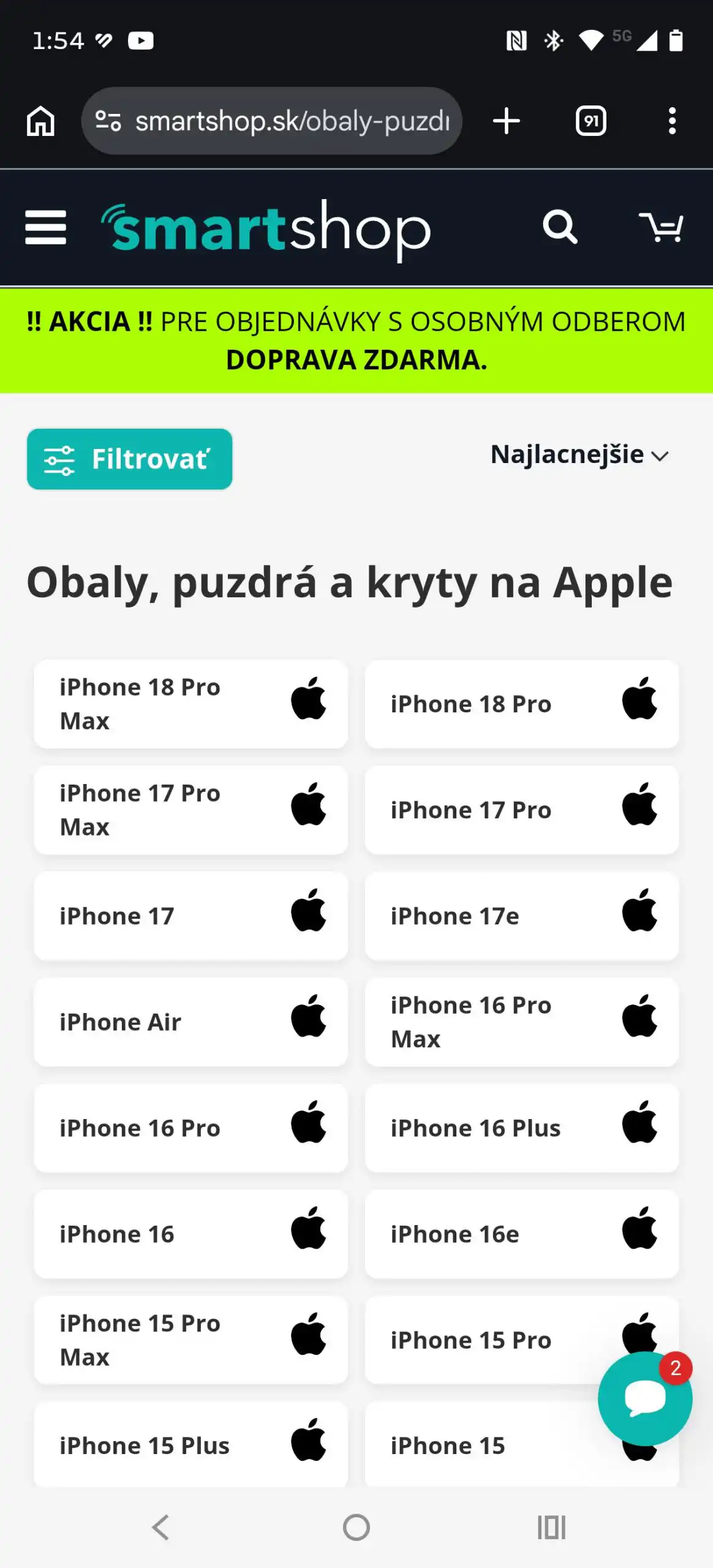The width and height of the screenshot is (713, 1568).
Task: Open the iPhone 17e category
Action: [x=522, y=916]
